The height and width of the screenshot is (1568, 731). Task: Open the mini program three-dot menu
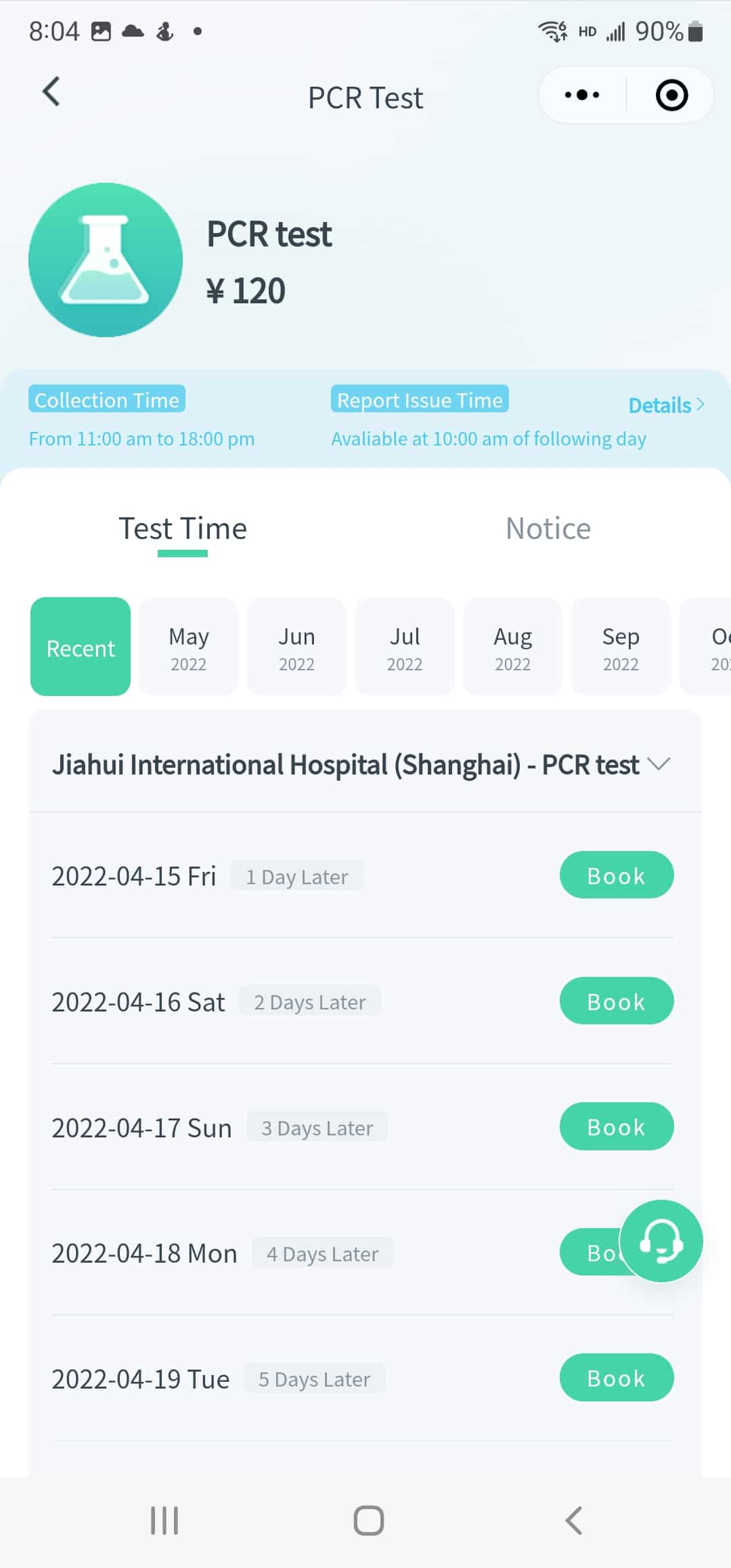(582, 95)
